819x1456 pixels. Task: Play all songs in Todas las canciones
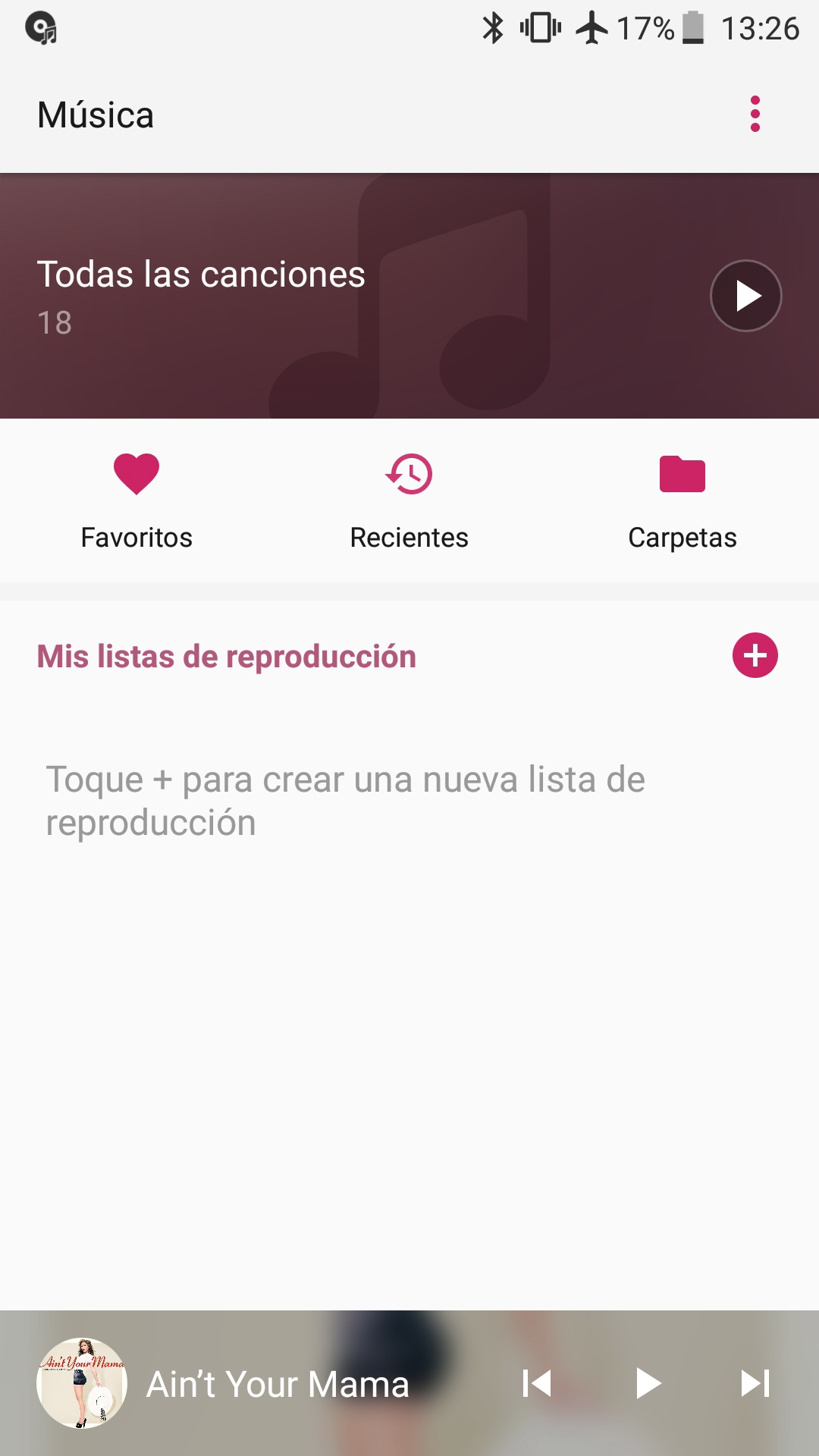(745, 296)
